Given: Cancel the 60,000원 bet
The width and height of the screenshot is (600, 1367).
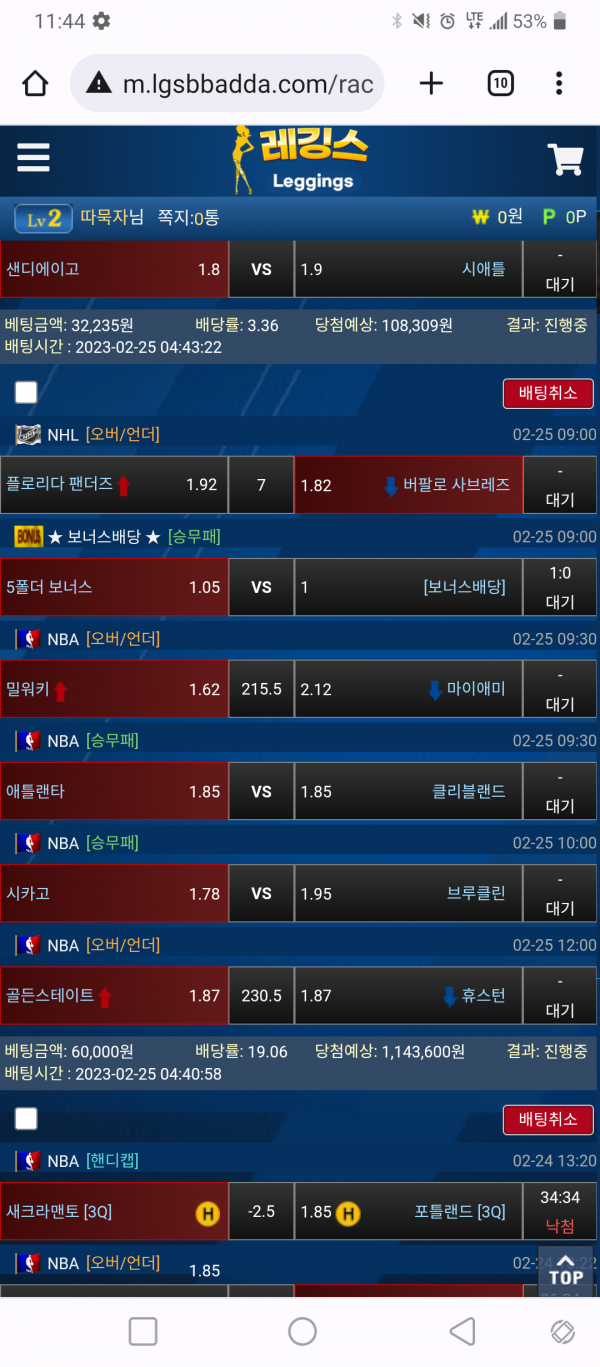Looking at the screenshot, I should 547,1119.
